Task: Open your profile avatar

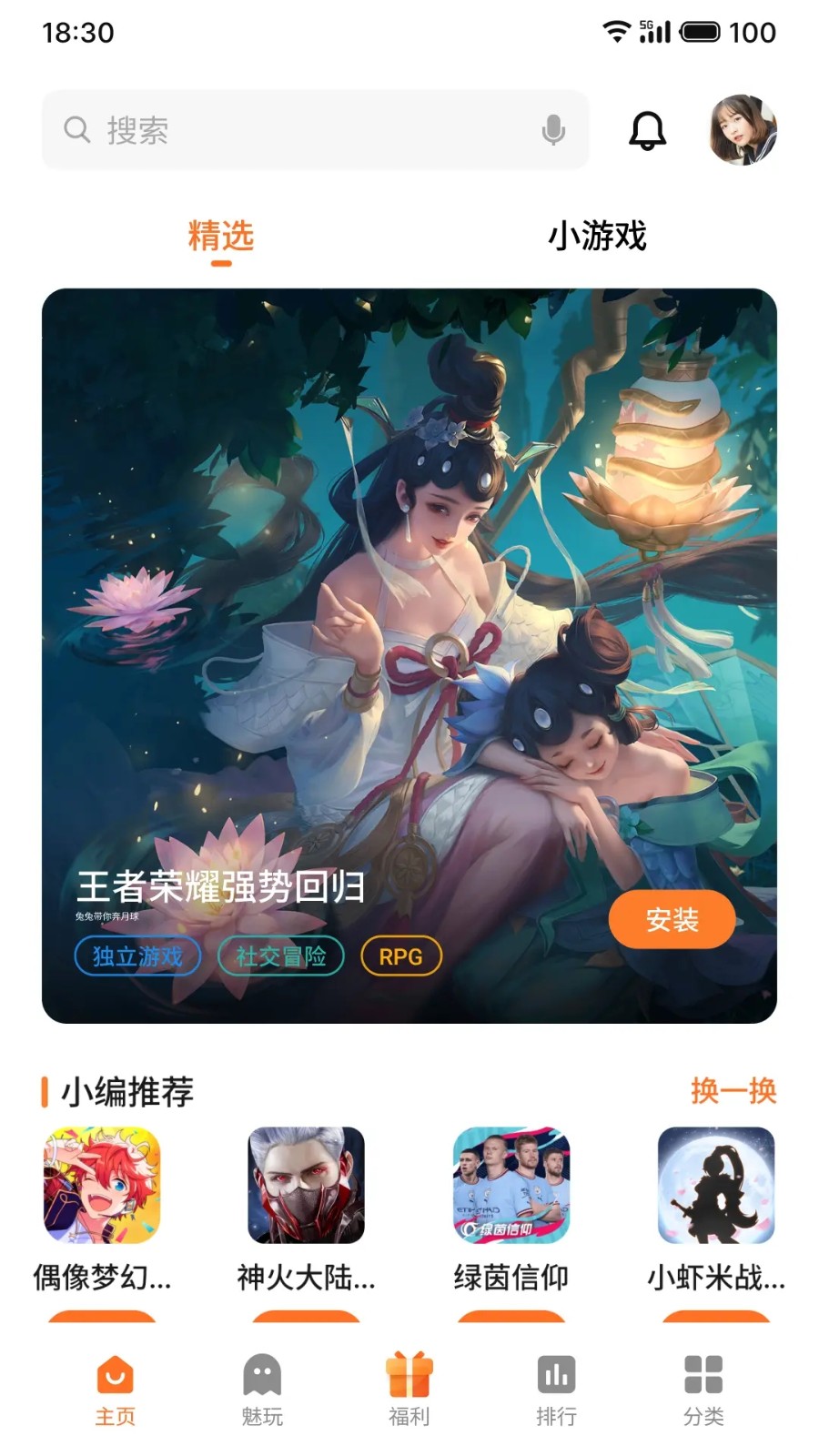Action: coord(740,129)
